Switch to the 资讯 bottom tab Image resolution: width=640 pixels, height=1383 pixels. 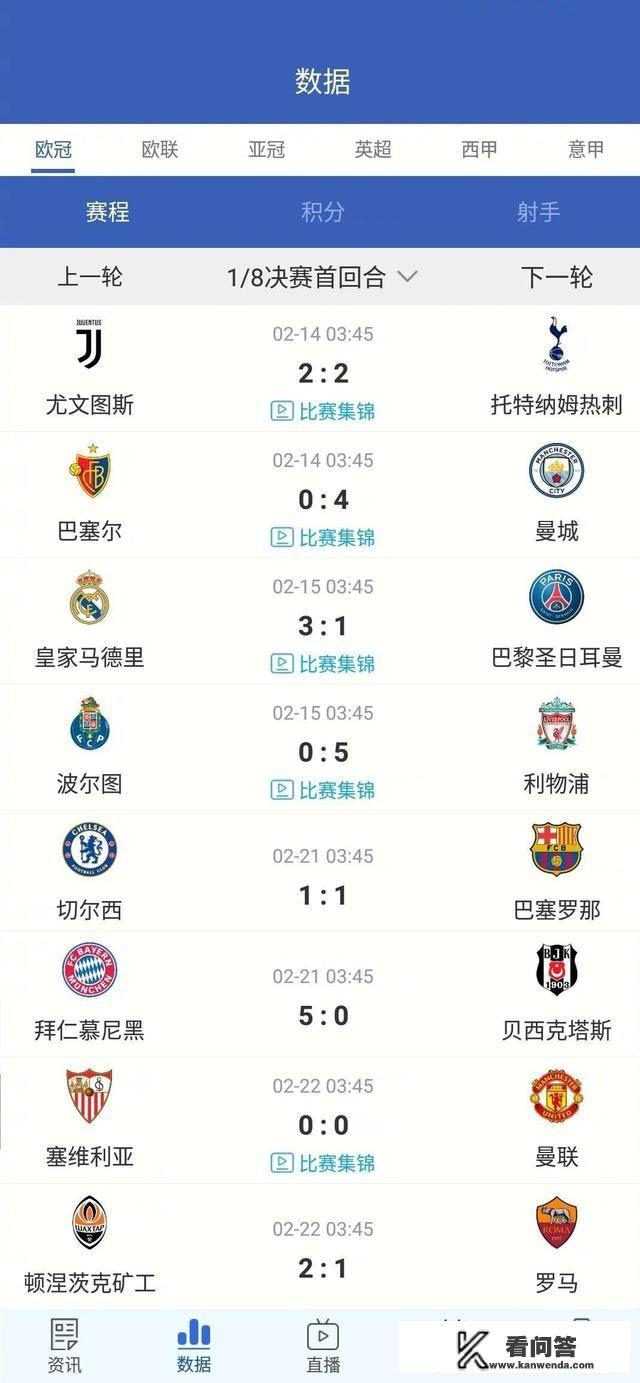click(x=65, y=1346)
